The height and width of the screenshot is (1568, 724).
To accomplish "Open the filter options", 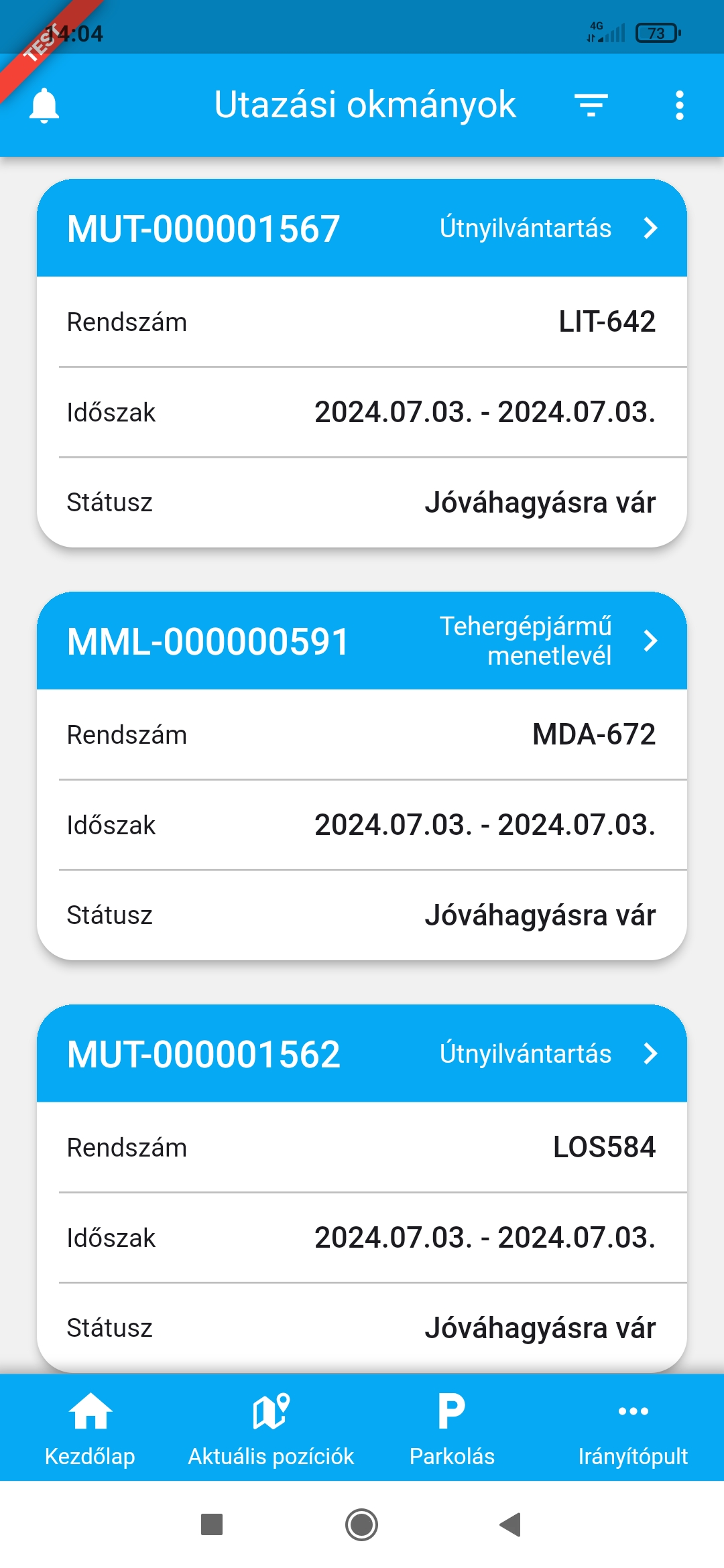I will coord(591,105).
